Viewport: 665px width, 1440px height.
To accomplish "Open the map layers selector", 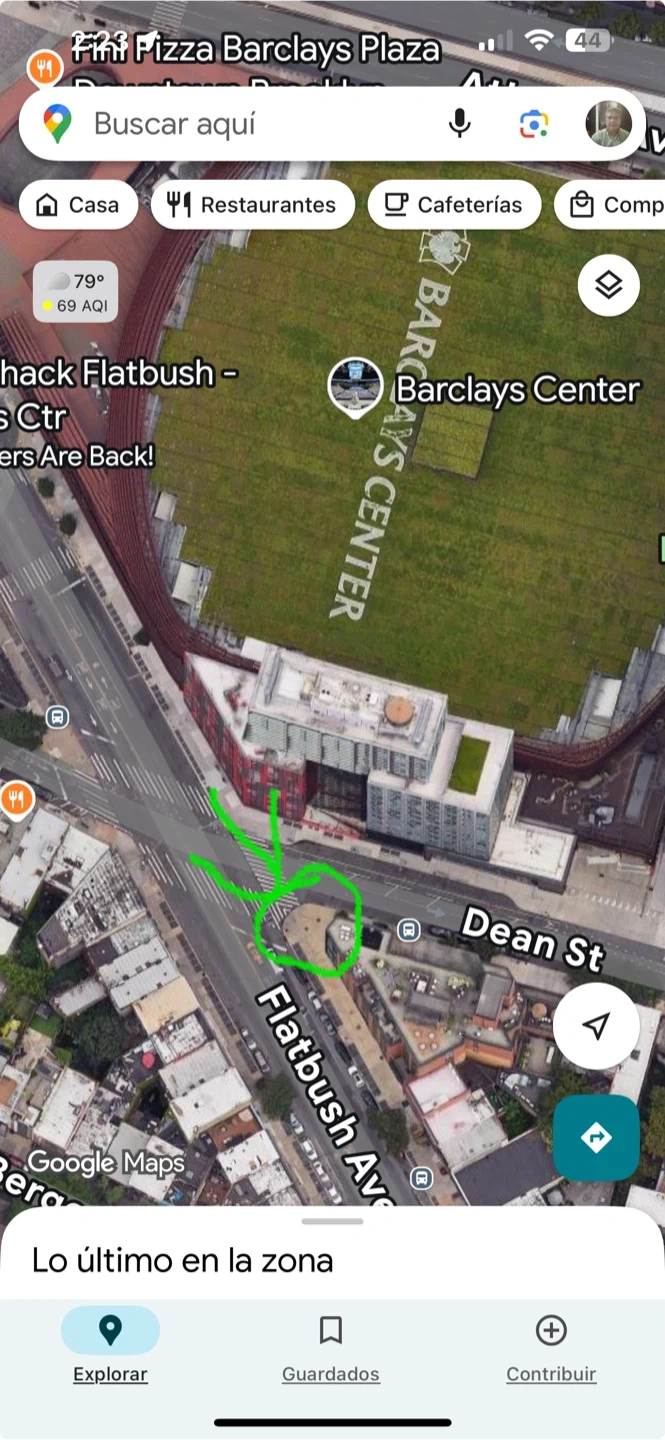I will click(x=608, y=286).
